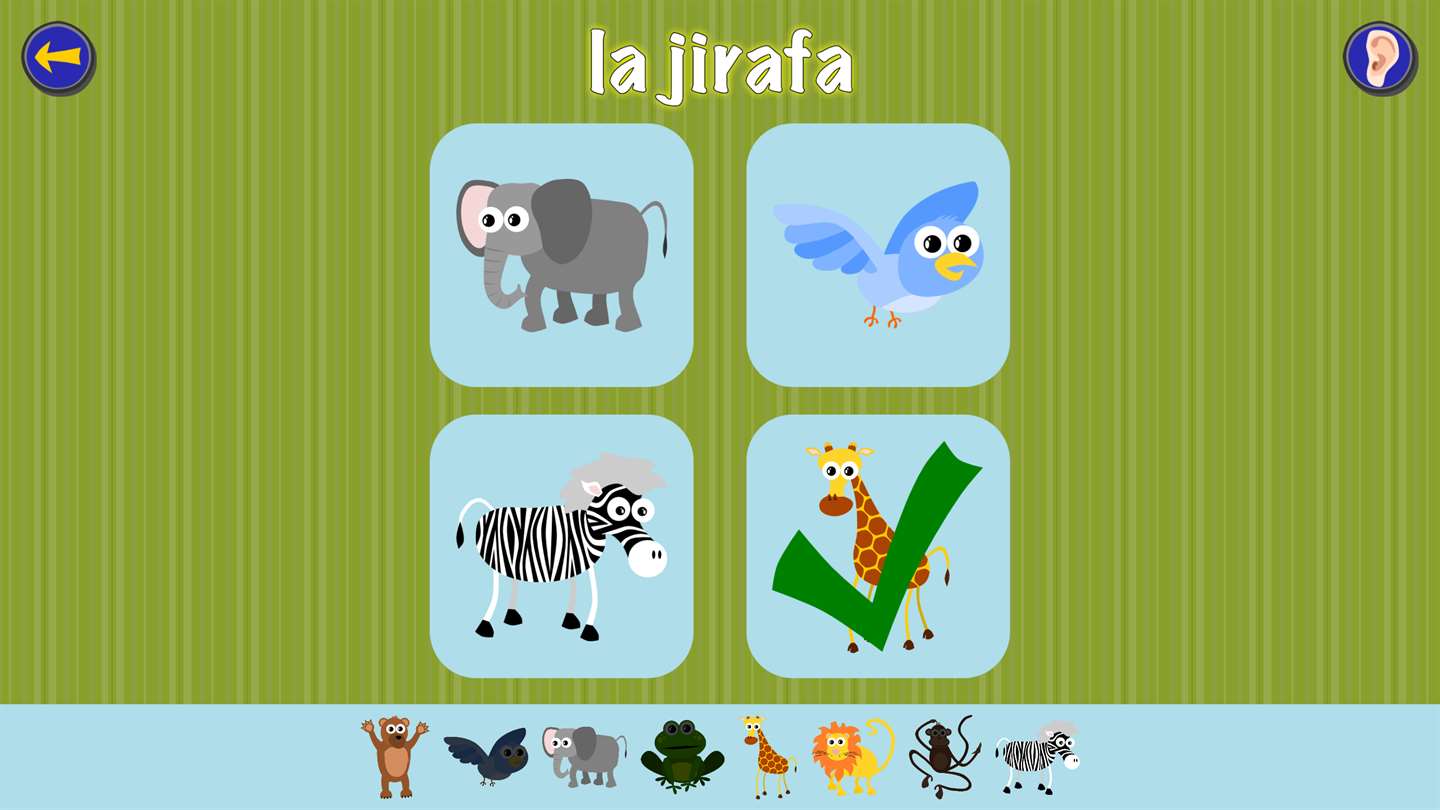Hear the word with the ear button

tap(1379, 58)
